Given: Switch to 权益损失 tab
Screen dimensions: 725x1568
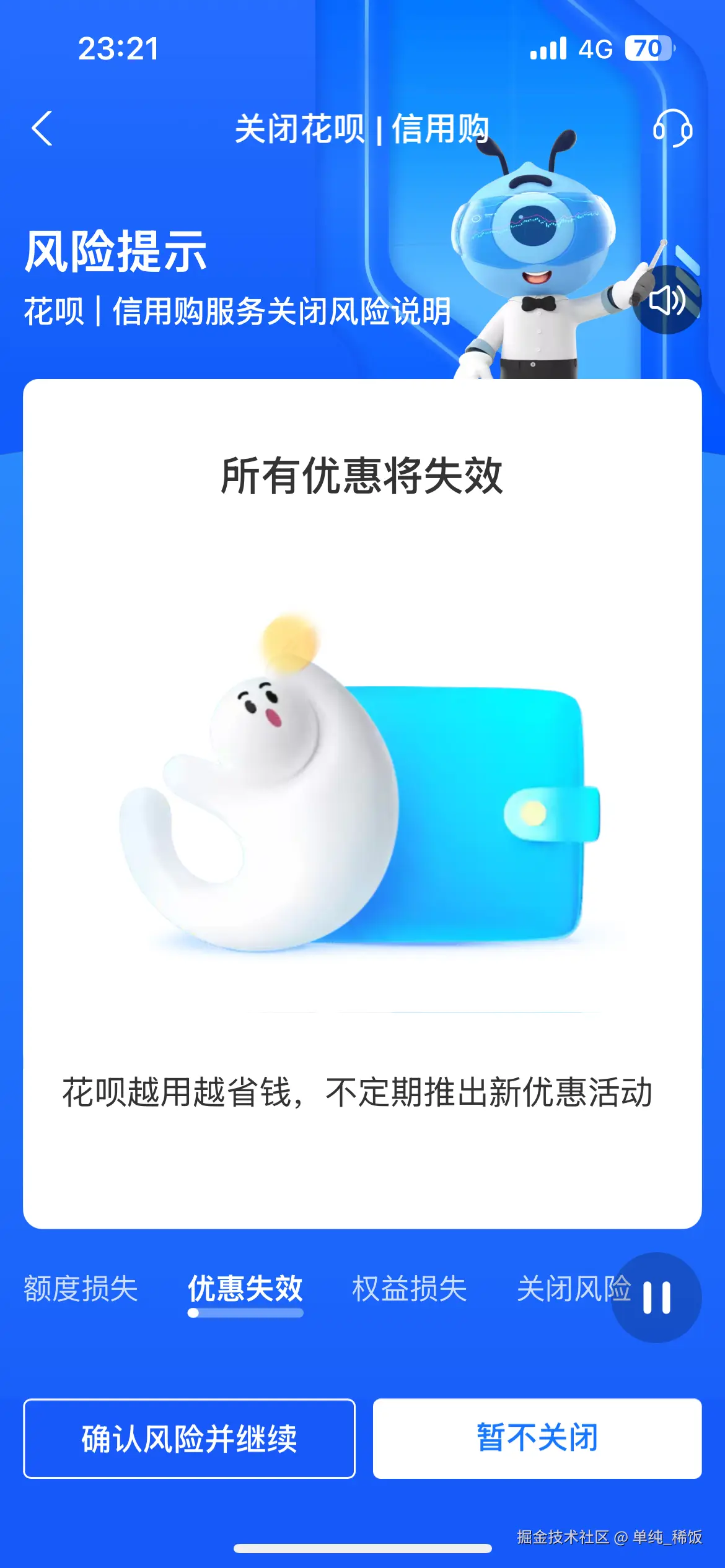Looking at the screenshot, I should pos(409,1289).
